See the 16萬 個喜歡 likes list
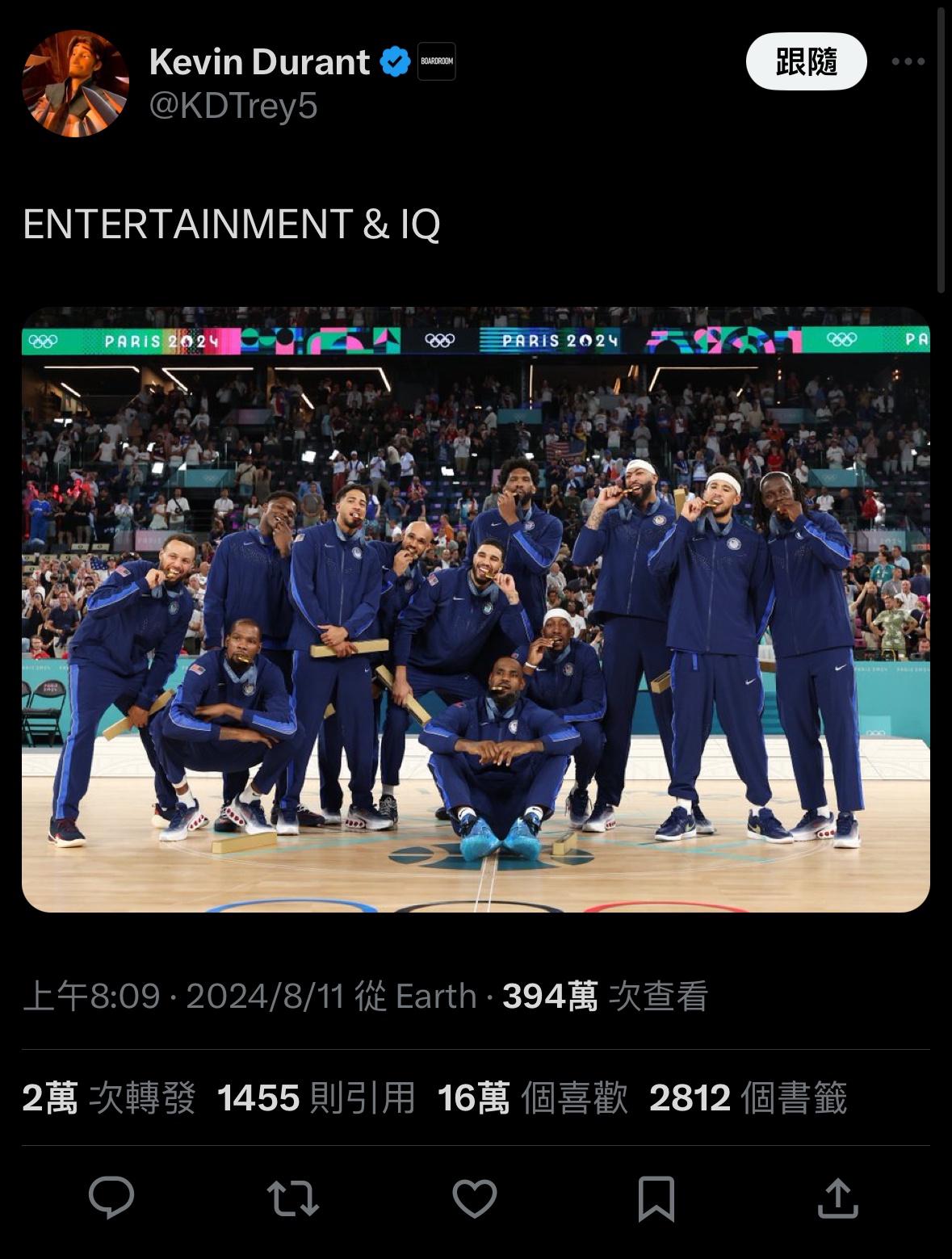This screenshot has height=1259, width=952. pos(532,1098)
